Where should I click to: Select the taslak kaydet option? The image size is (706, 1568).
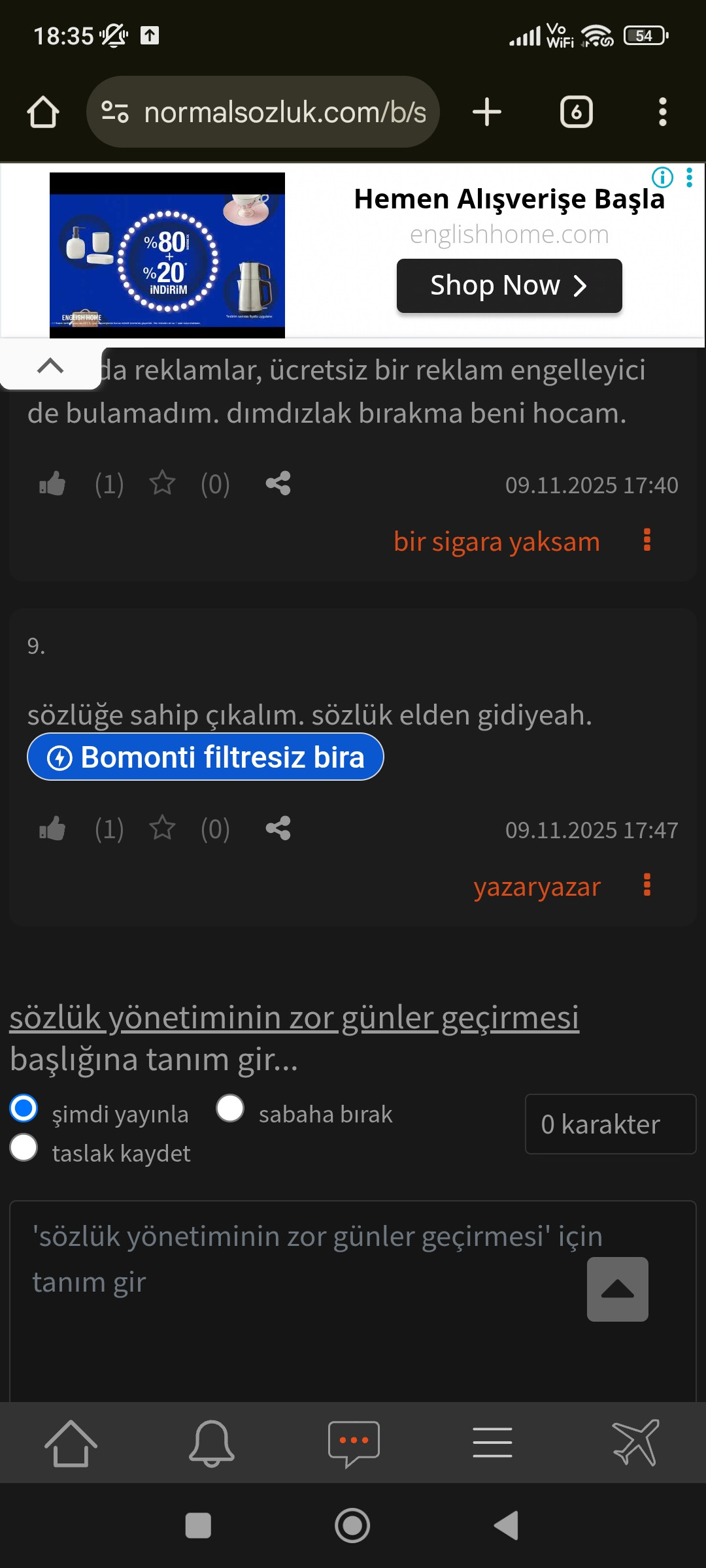[24, 1148]
